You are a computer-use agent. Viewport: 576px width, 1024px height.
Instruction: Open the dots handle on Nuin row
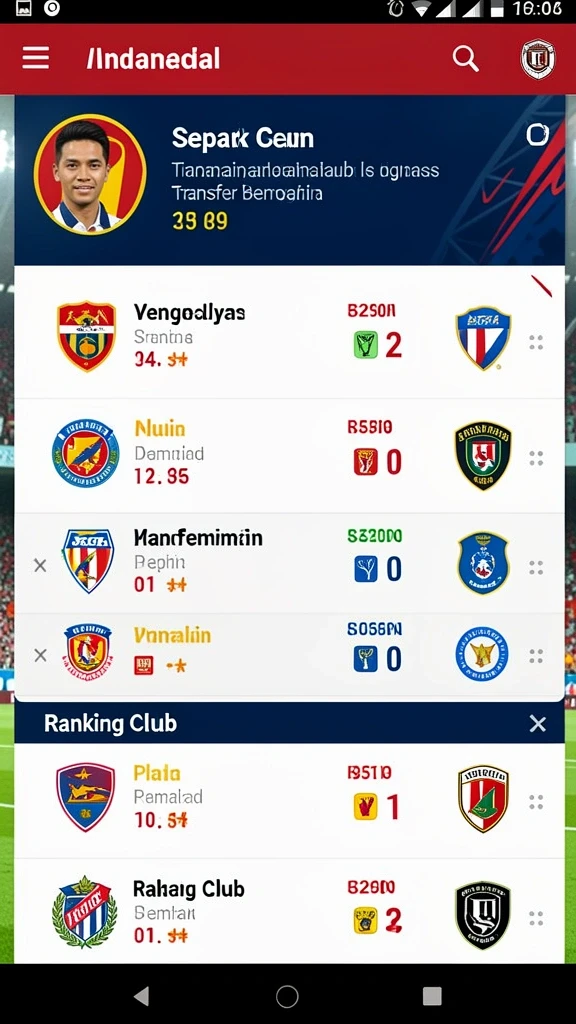536,458
